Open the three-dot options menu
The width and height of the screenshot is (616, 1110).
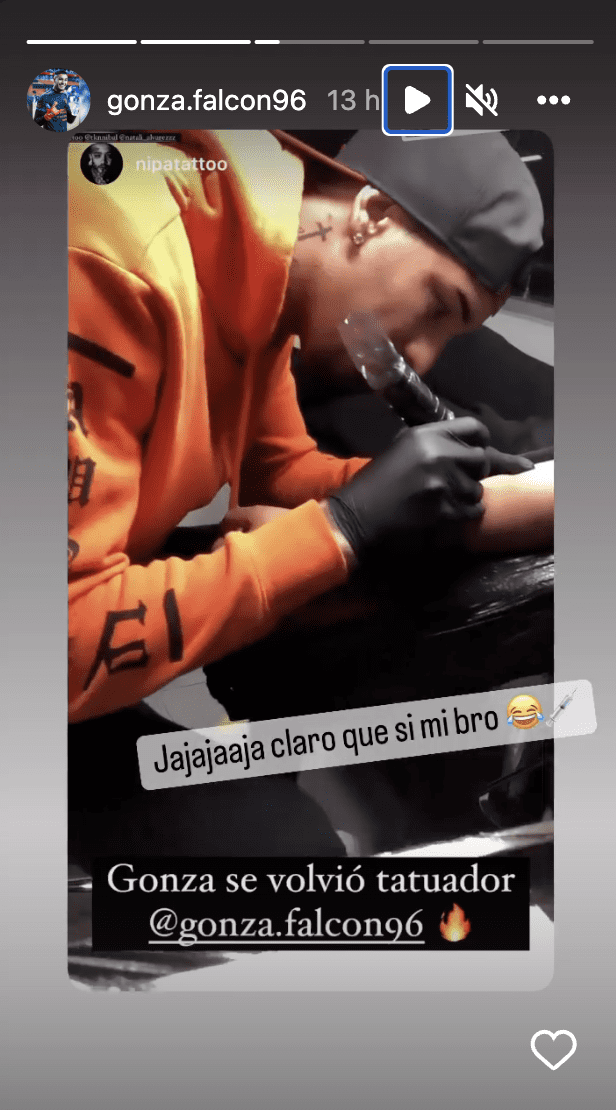[553, 100]
